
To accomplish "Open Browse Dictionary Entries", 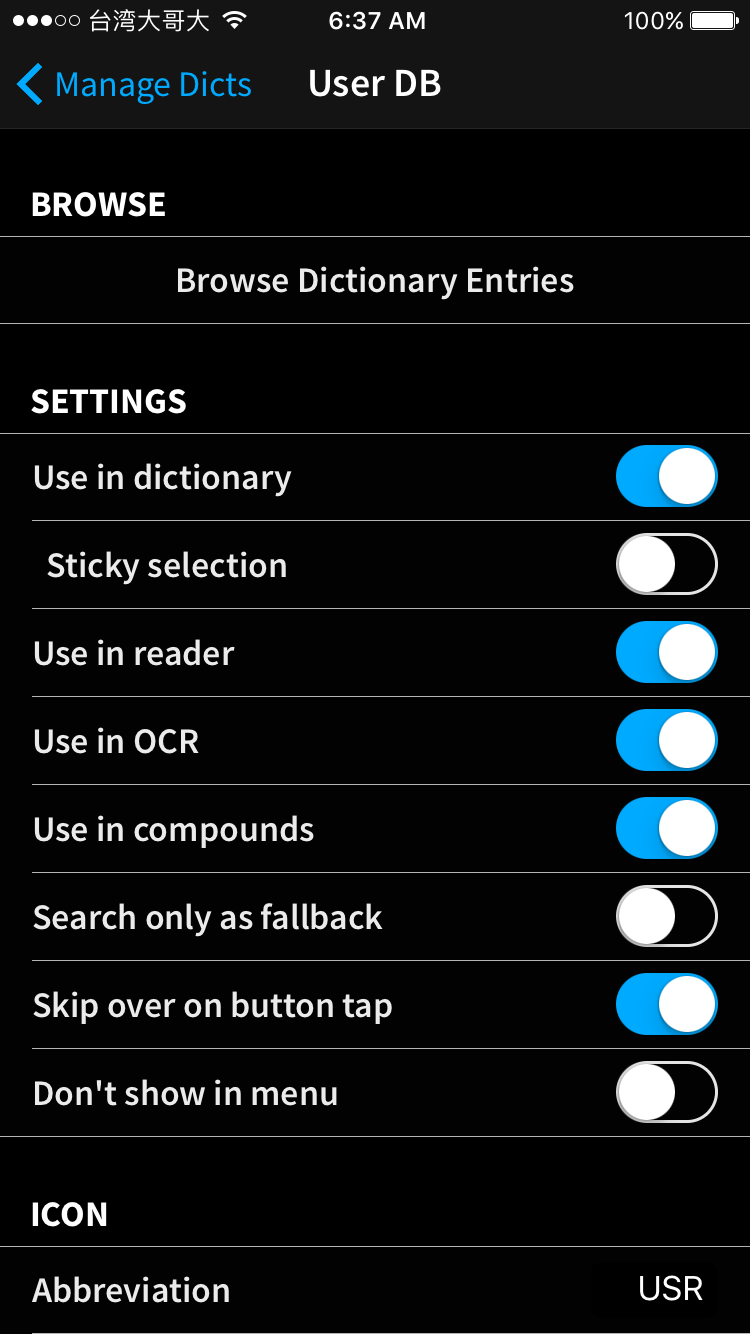I will (x=375, y=281).
